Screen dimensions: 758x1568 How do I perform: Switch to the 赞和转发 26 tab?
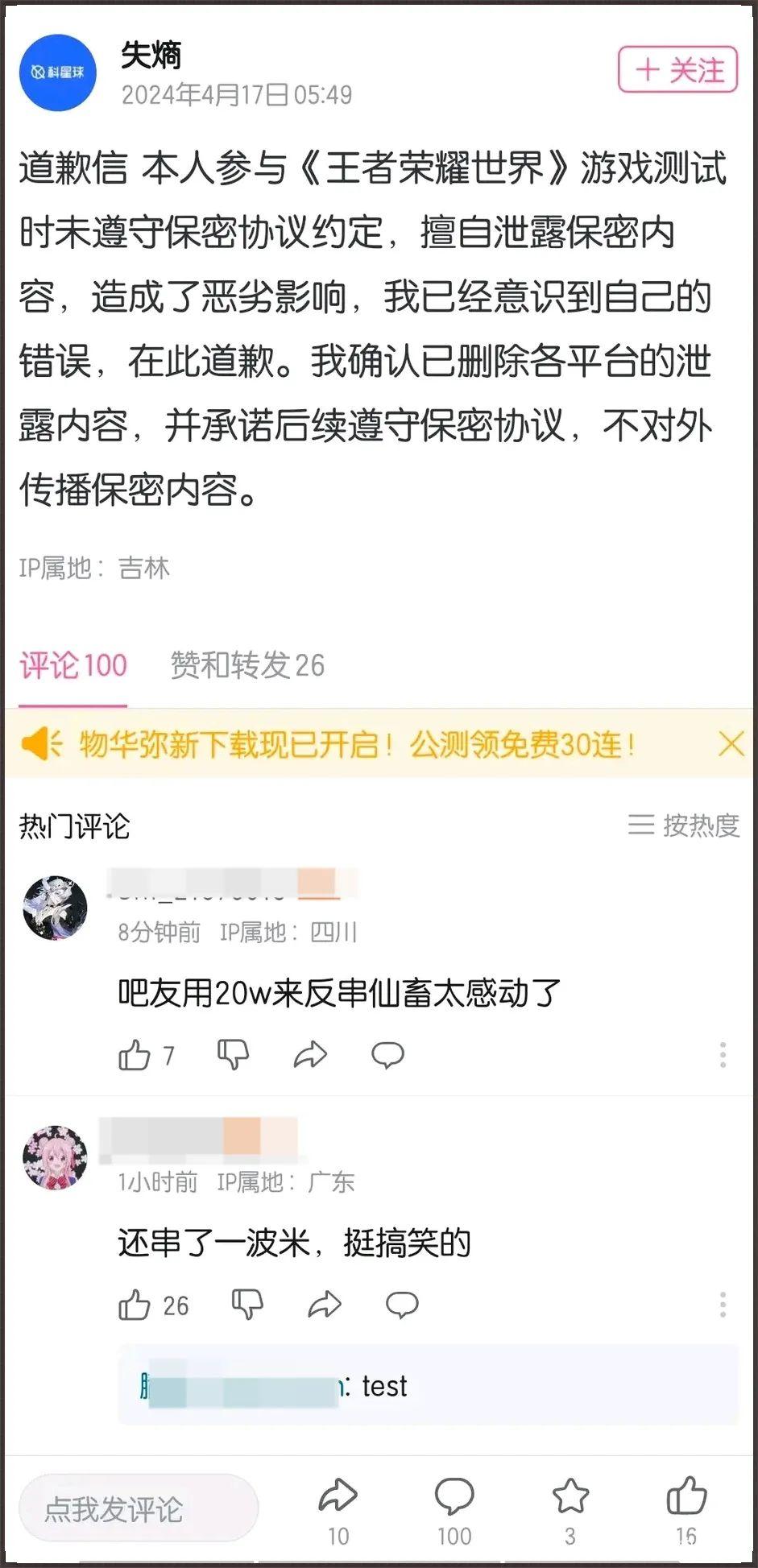tap(247, 665)
